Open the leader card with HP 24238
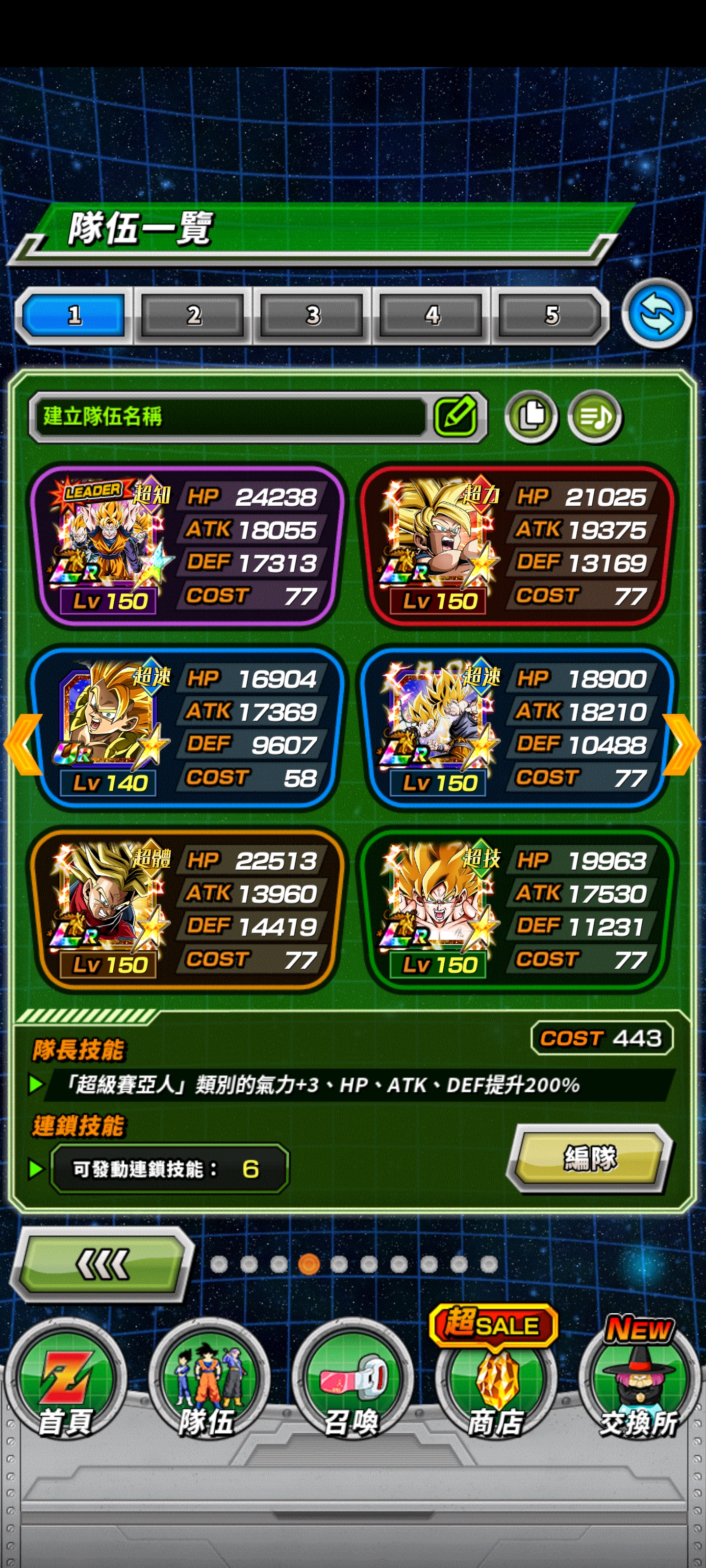The width and height of the screenshot is (706, 1568). click(188, 545)
